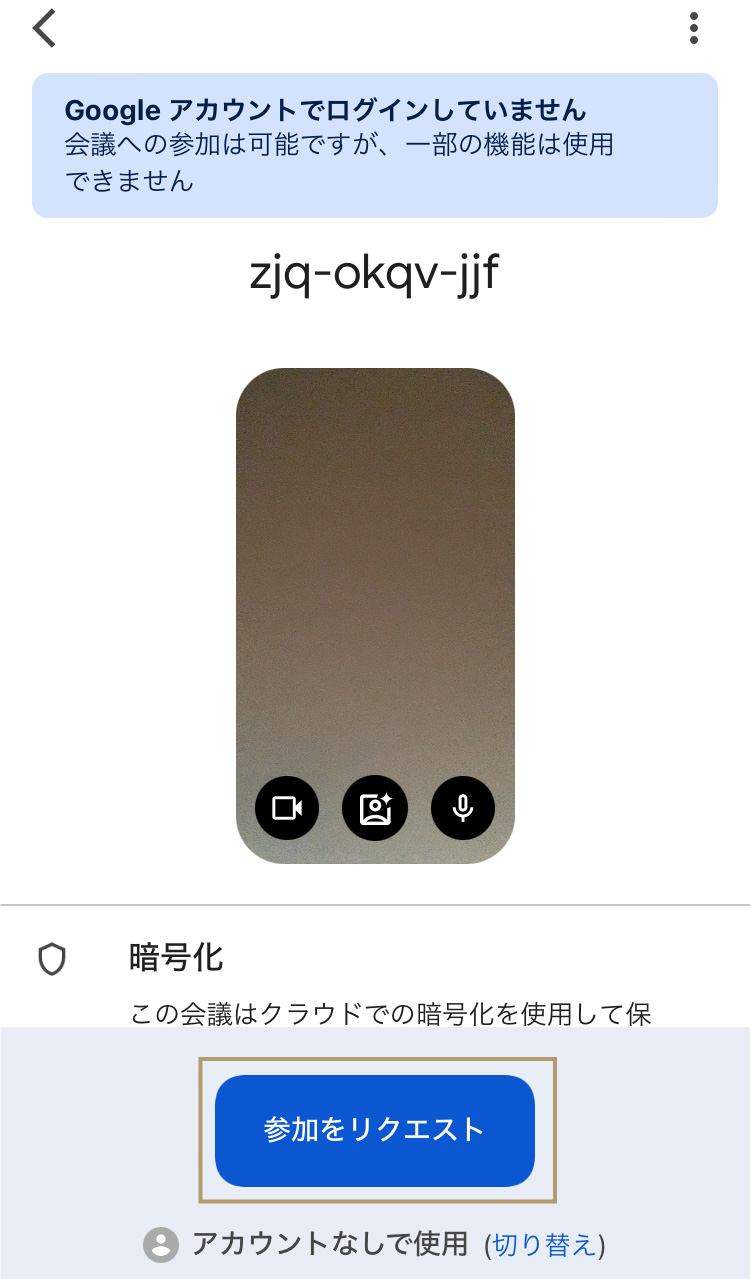The height and width of the screenshot is (1279, 751).
Task: Mute the microphone before joining
Action: click(463, 808)
